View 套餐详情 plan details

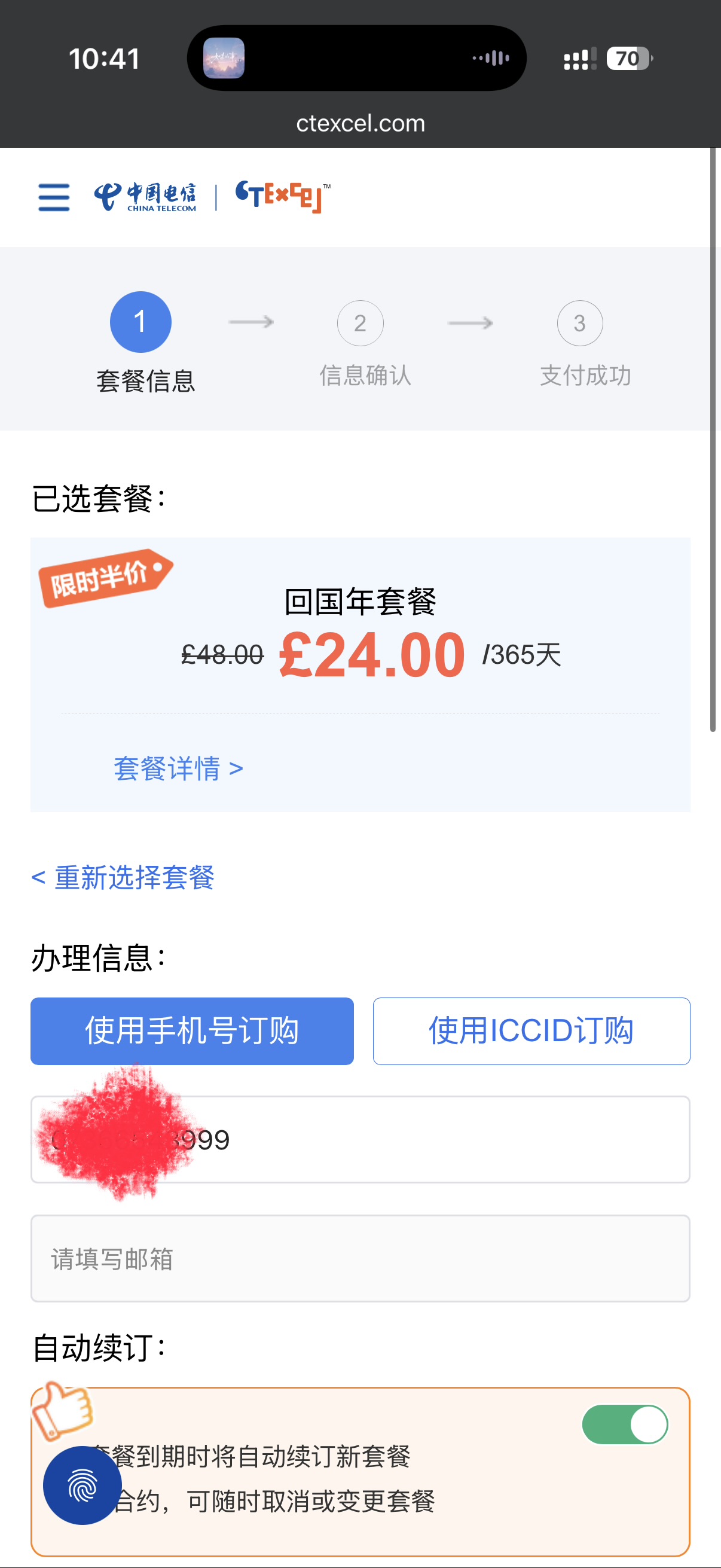[178, 769]
